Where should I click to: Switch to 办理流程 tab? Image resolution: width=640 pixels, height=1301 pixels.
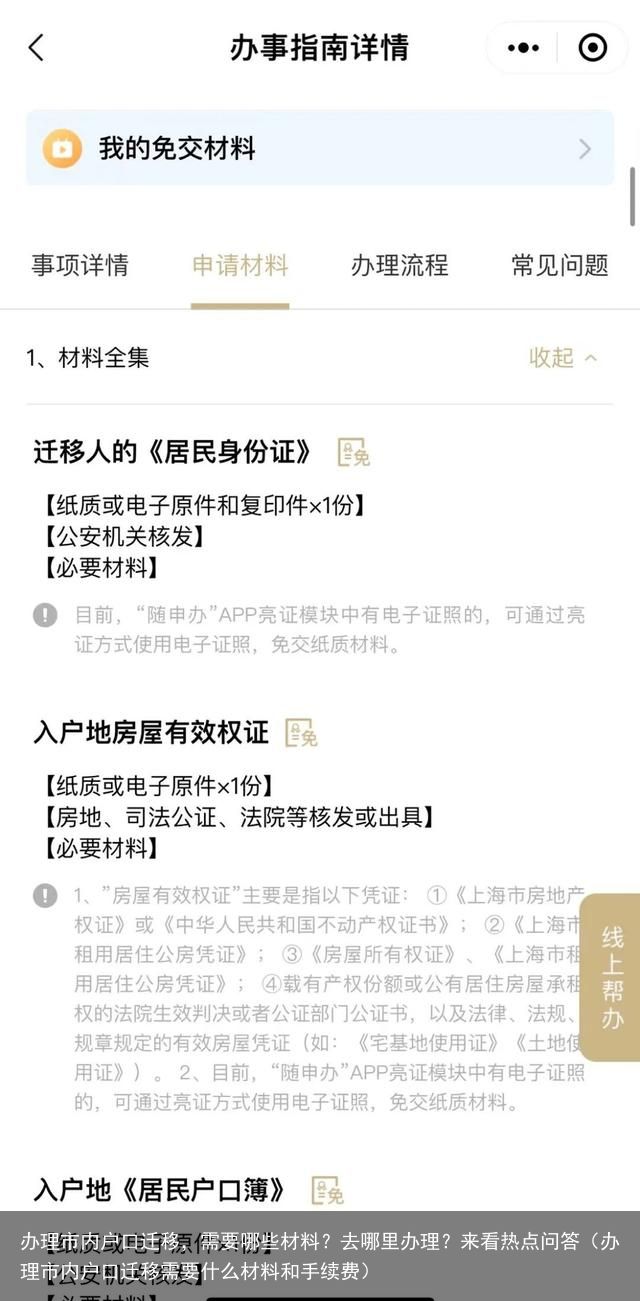399,266
